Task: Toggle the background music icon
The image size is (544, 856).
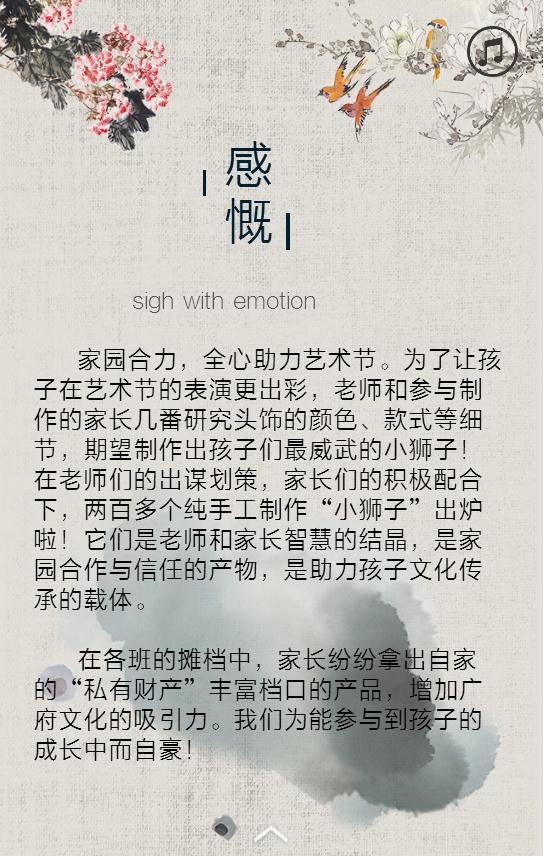Action: 492,51
